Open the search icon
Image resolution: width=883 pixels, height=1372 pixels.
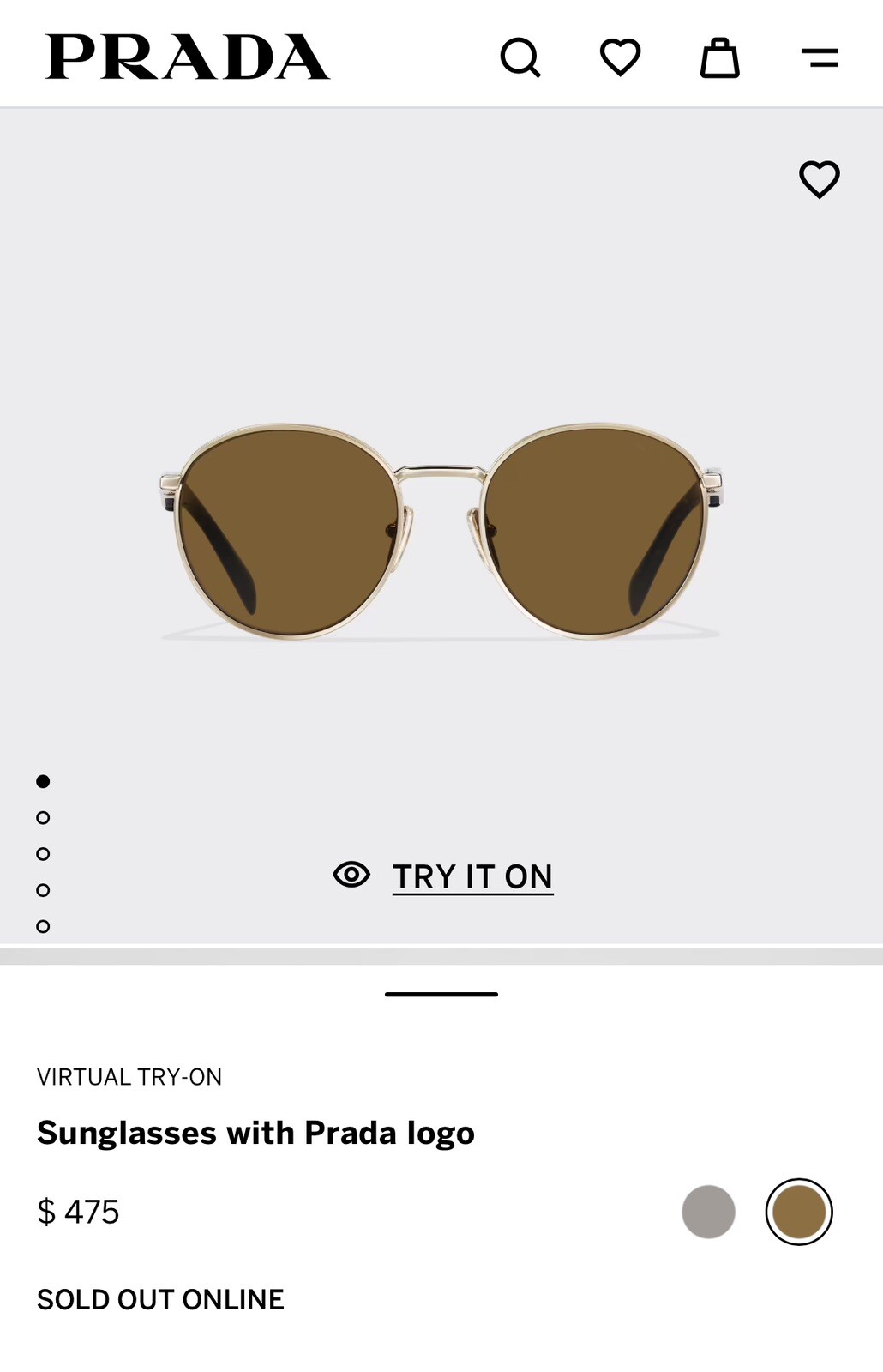(522, 57)
